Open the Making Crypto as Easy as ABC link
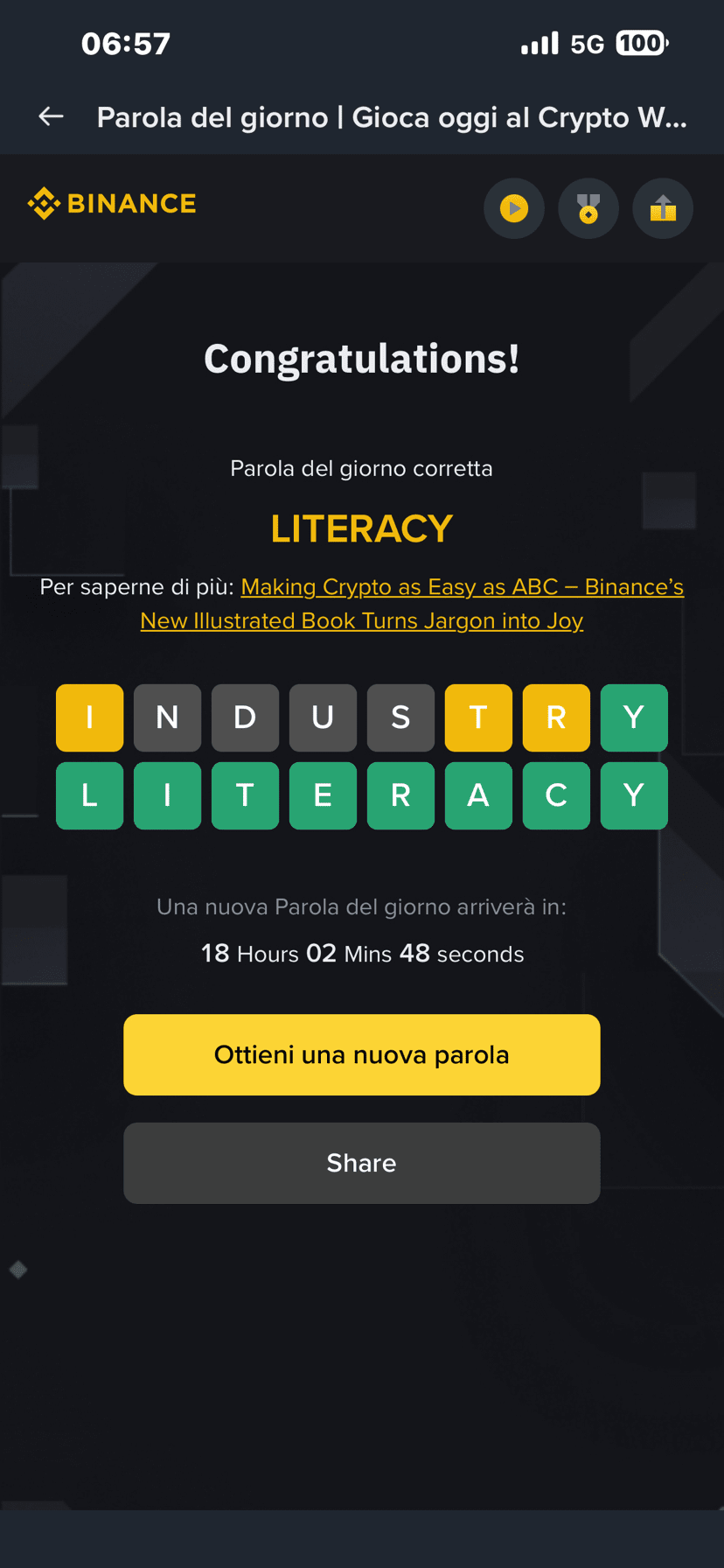This screenshot has height=1568, width=724. (x=462, y=587)
